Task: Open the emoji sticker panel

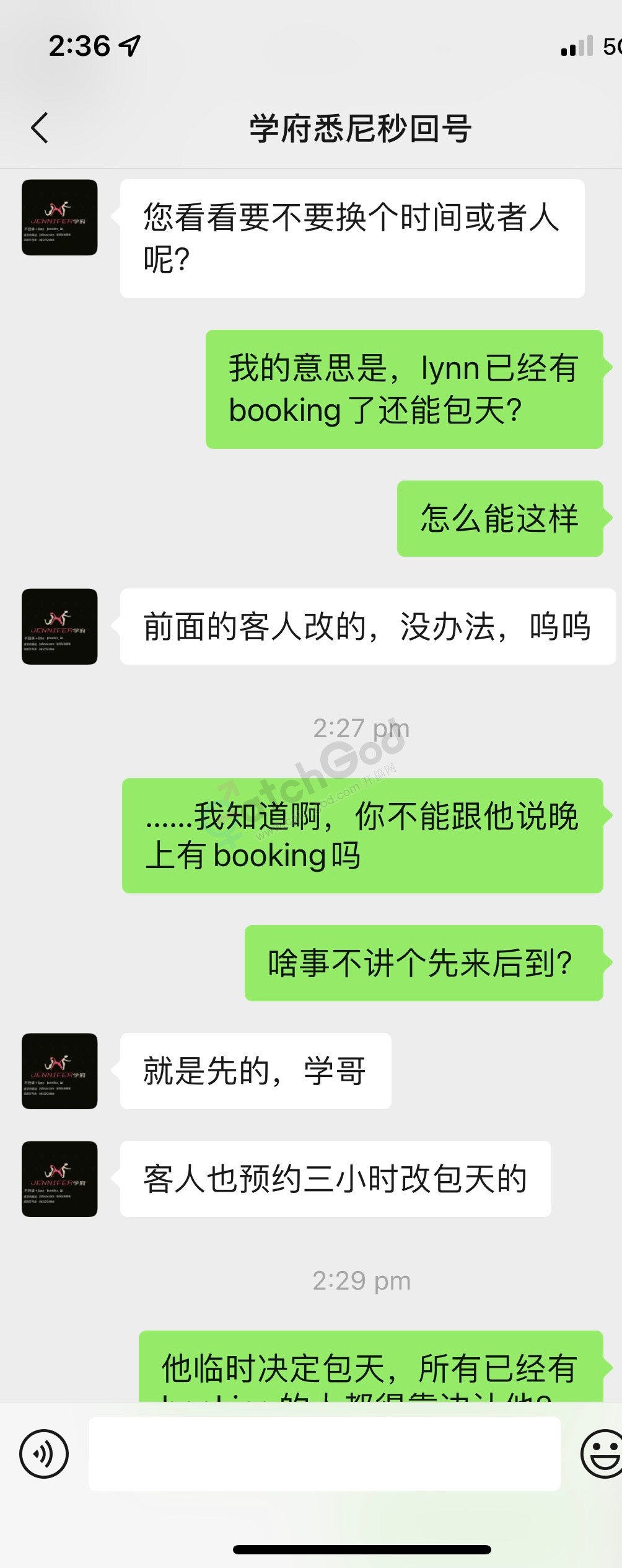Action: point(601,1453)
